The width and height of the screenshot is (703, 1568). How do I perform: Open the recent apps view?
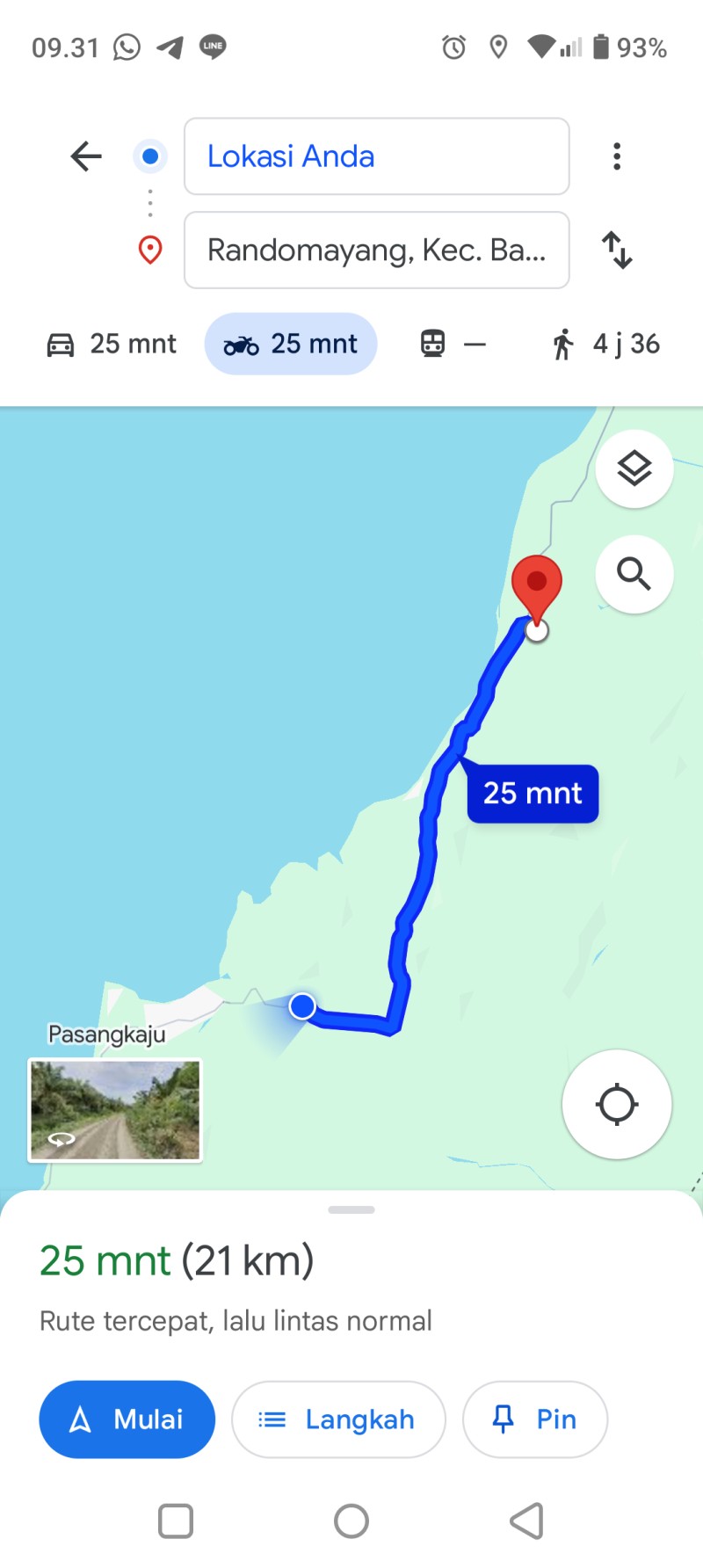point(176,1521)
